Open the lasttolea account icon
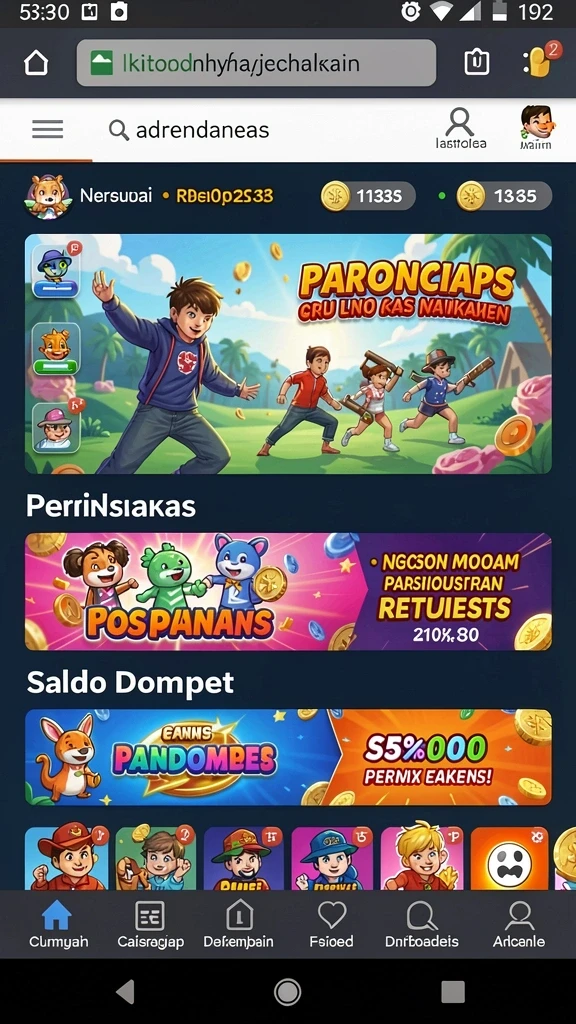The width and height of the screenshot is (576, 1024). coord(460,129)
